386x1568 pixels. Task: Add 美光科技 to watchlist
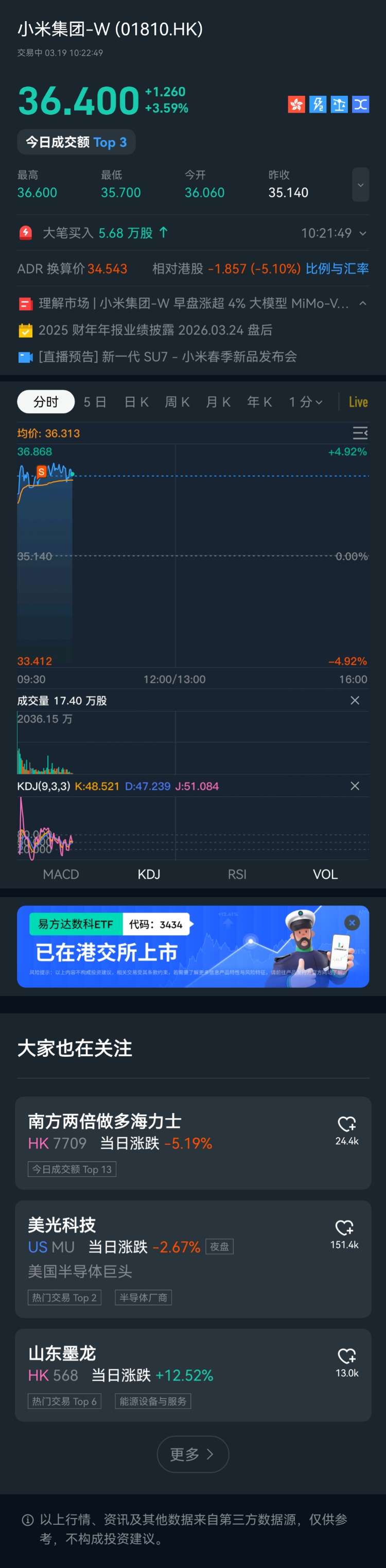pos(345,1228)
